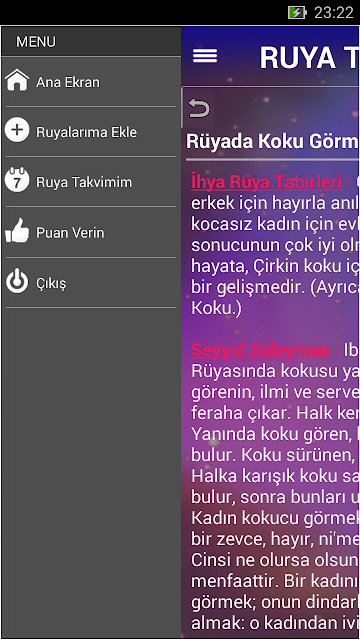The width and height of the screenshot is (360, 640).
Task: Open Ruya Takvimim calendar
Action: click(x=91, y=182)
